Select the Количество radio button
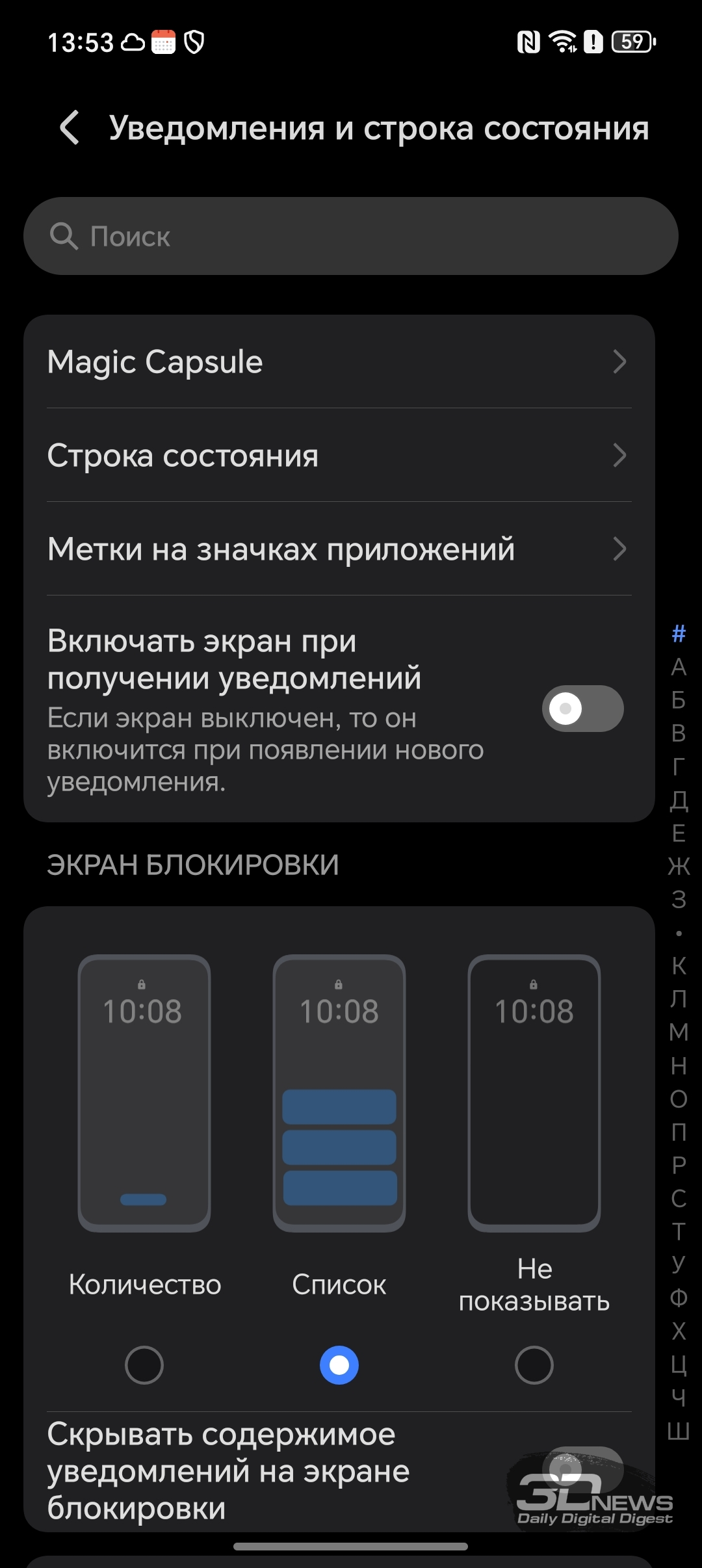 click(x=144, y=1365)
